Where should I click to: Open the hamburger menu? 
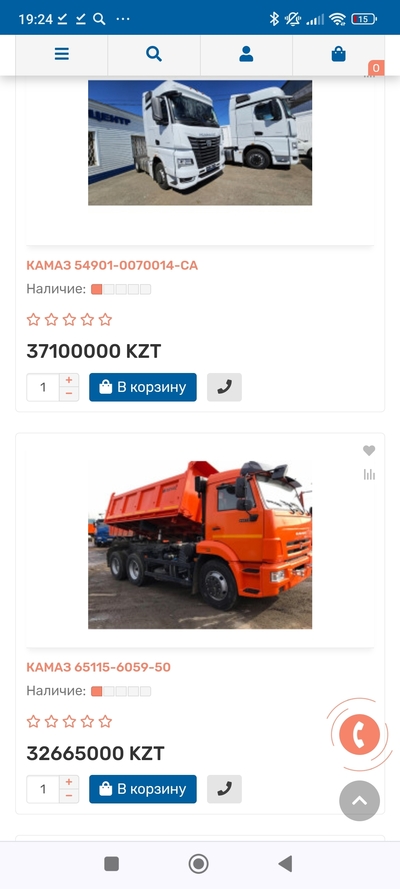point(62,54)
